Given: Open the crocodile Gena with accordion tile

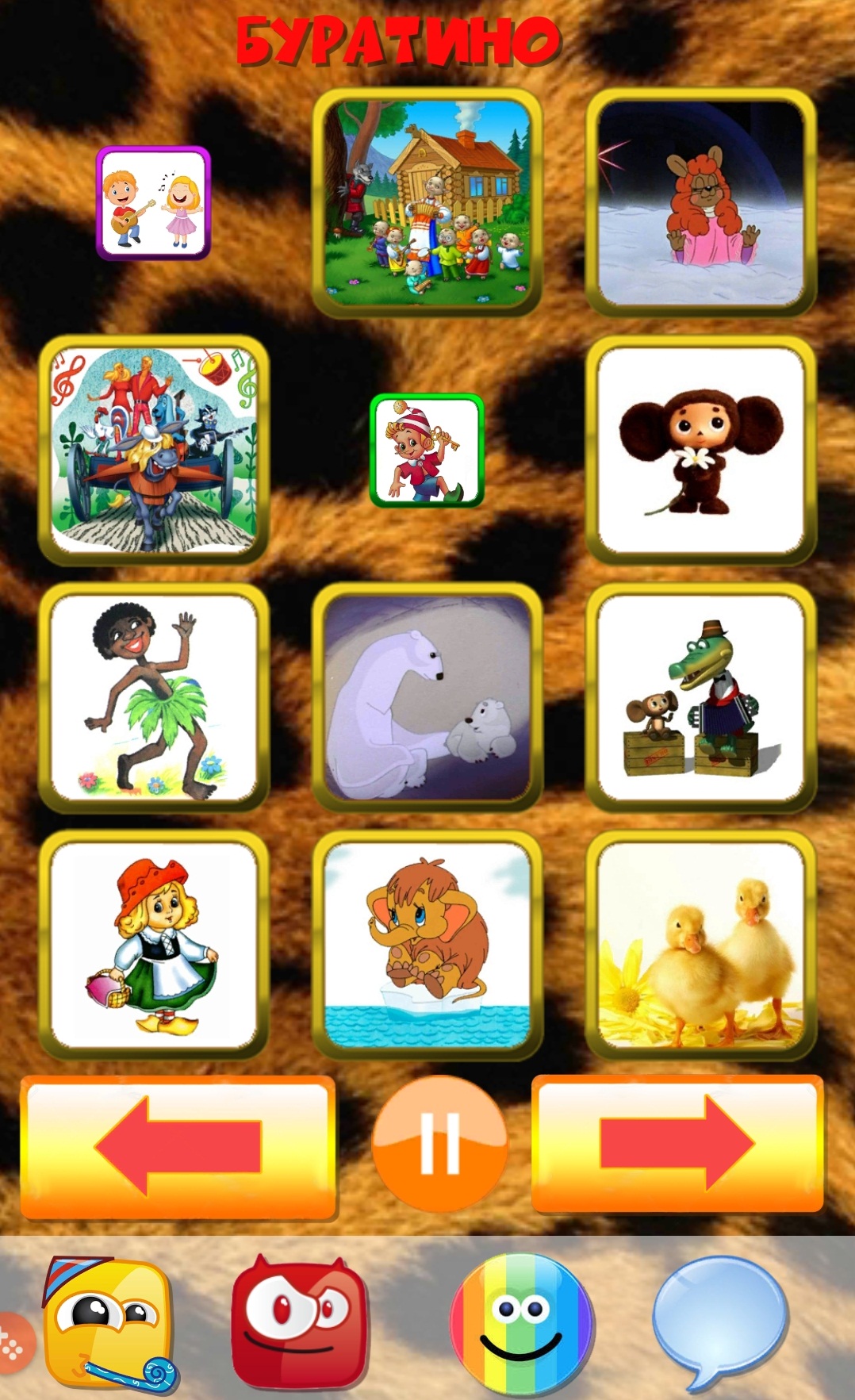Looking at the screenshot, I should pyautogui.click(x=700, y=697).
